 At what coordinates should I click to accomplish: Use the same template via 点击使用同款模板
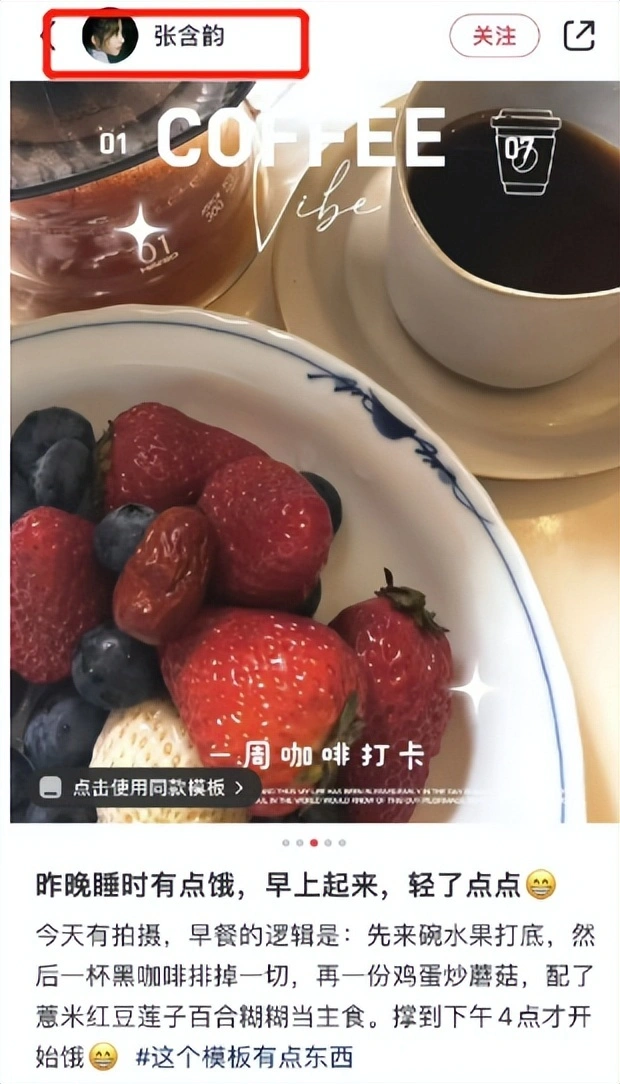click(x=146, y=788)
